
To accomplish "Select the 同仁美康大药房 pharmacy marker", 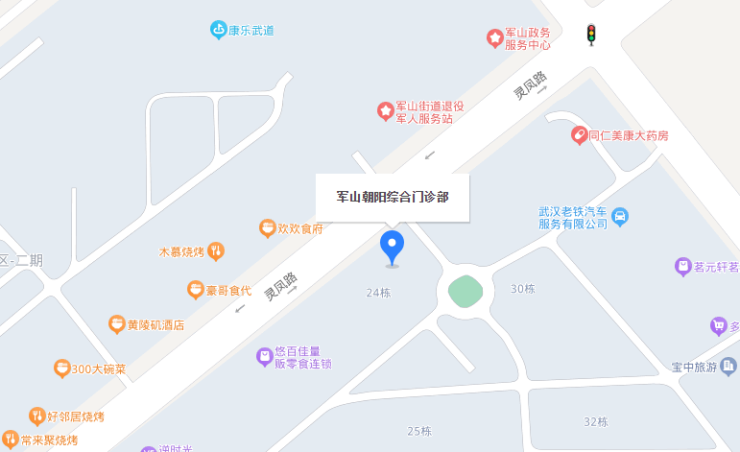I will tap(579, 134).
